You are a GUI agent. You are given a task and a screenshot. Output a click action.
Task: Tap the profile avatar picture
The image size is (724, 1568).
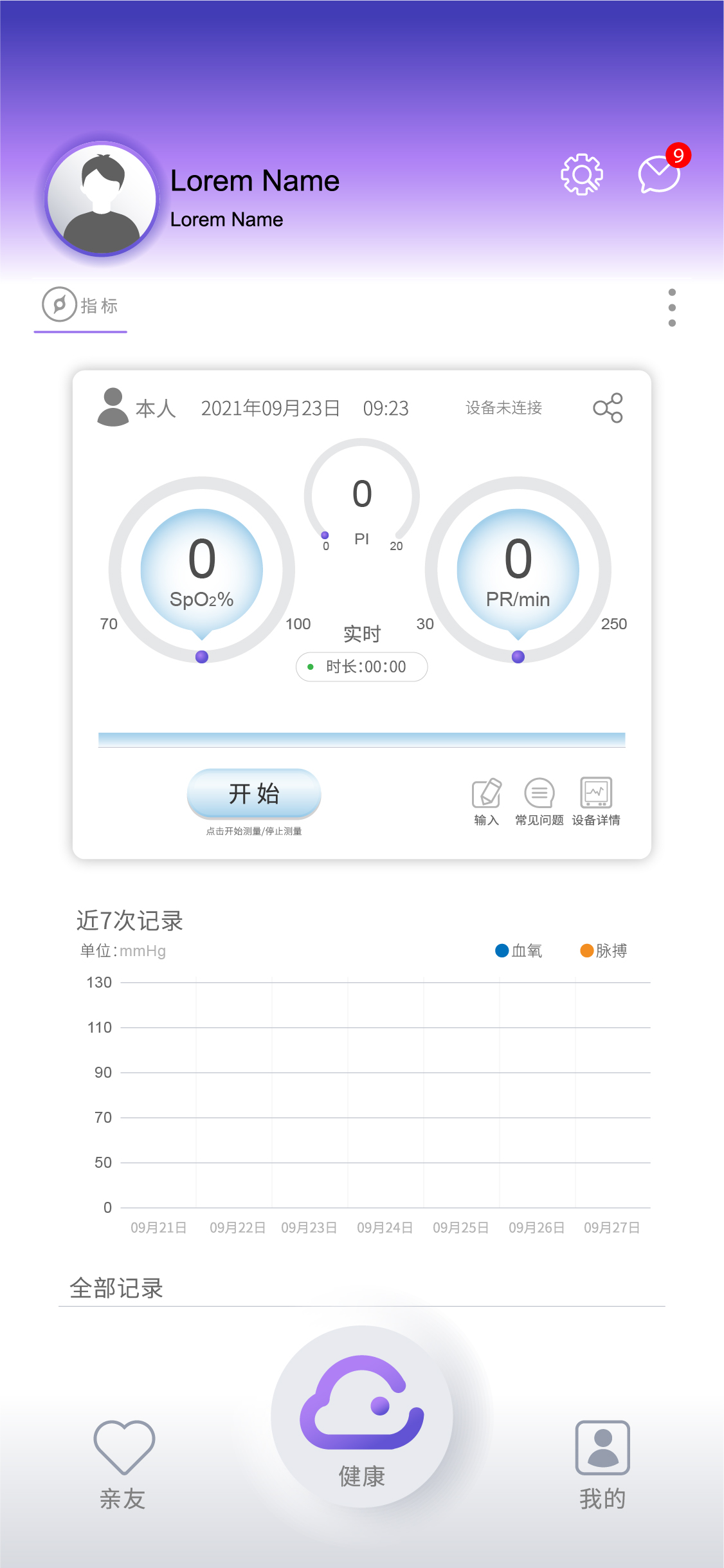(x=102, y=199)
